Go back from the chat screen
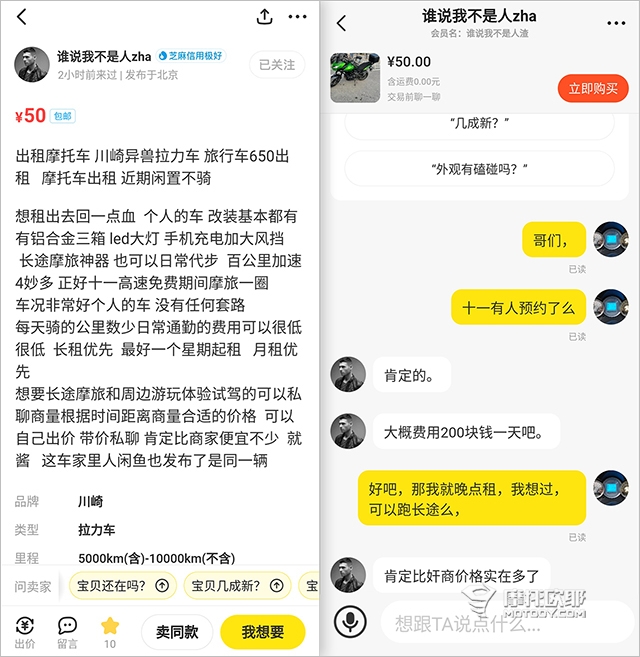Screen dimensions: 640x657 tap(341, 23)
